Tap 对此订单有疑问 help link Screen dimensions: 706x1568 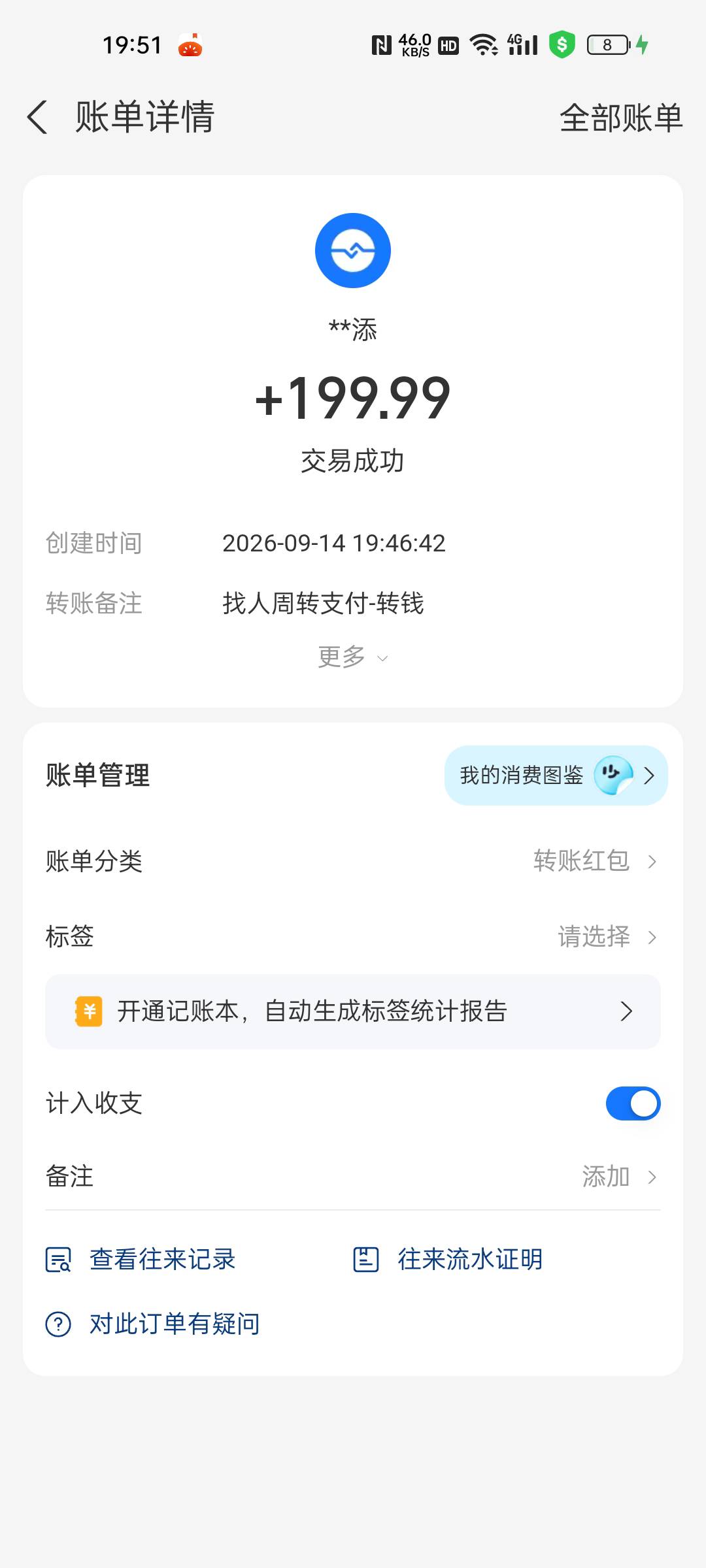click(x=152, y=1324)
